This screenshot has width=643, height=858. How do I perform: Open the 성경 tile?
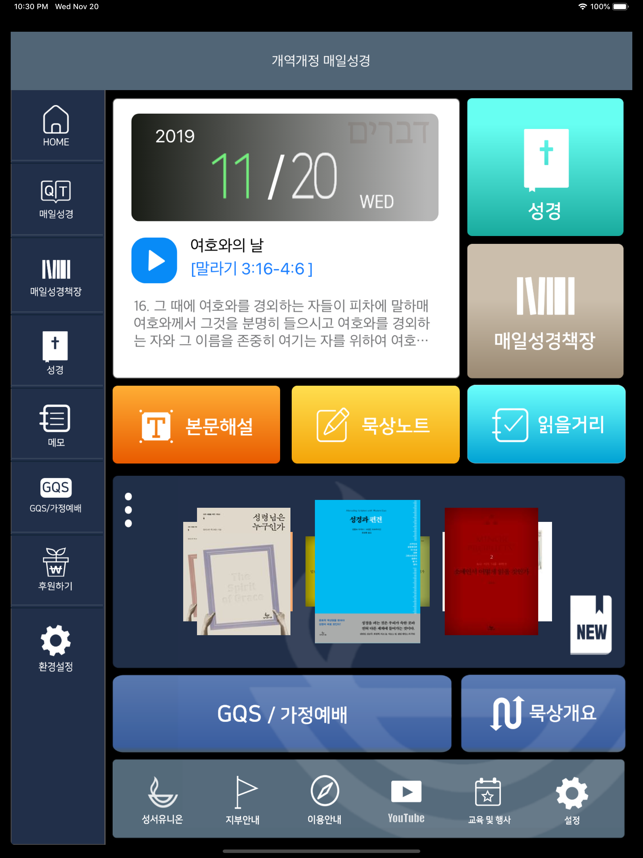545,166
